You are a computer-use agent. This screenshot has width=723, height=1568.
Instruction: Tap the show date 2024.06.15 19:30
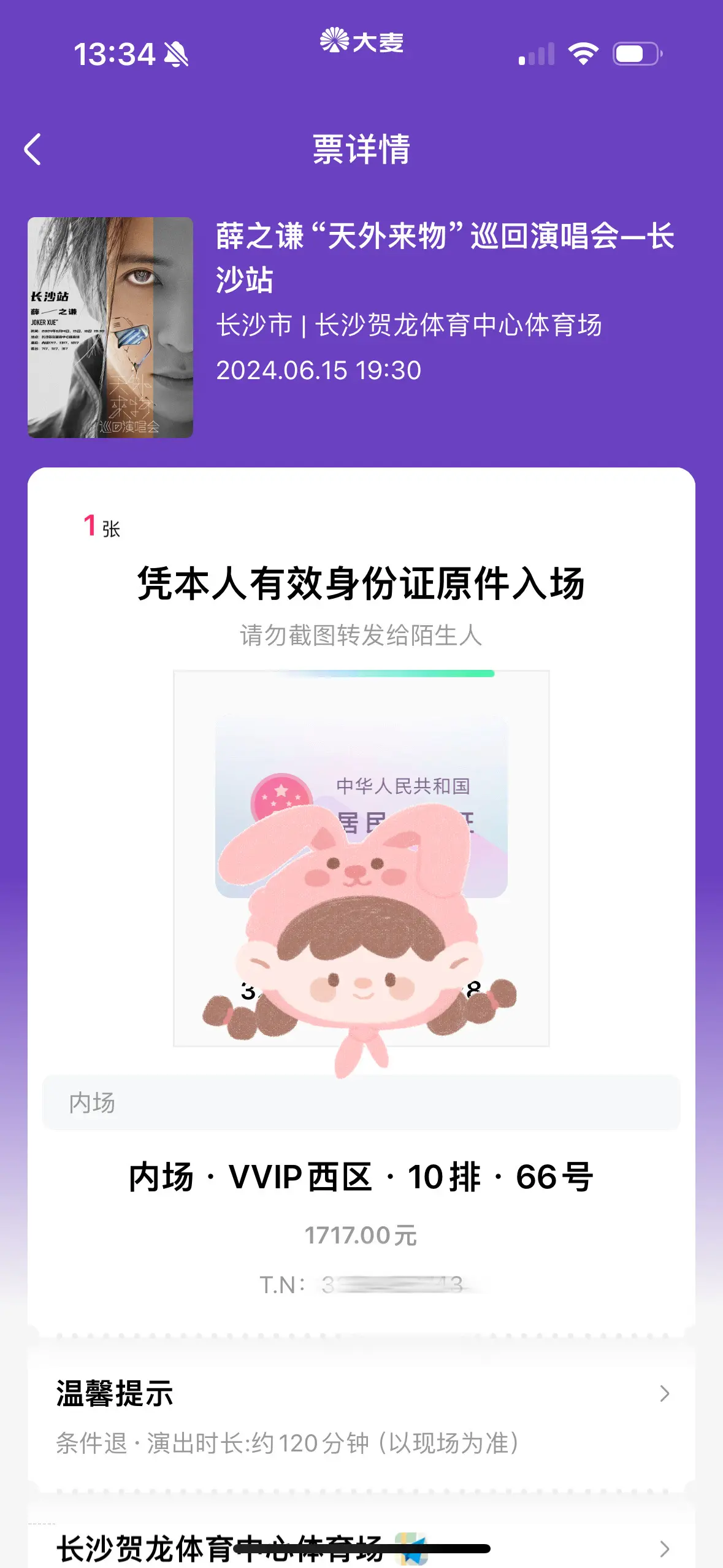click(x=319, y=370)
